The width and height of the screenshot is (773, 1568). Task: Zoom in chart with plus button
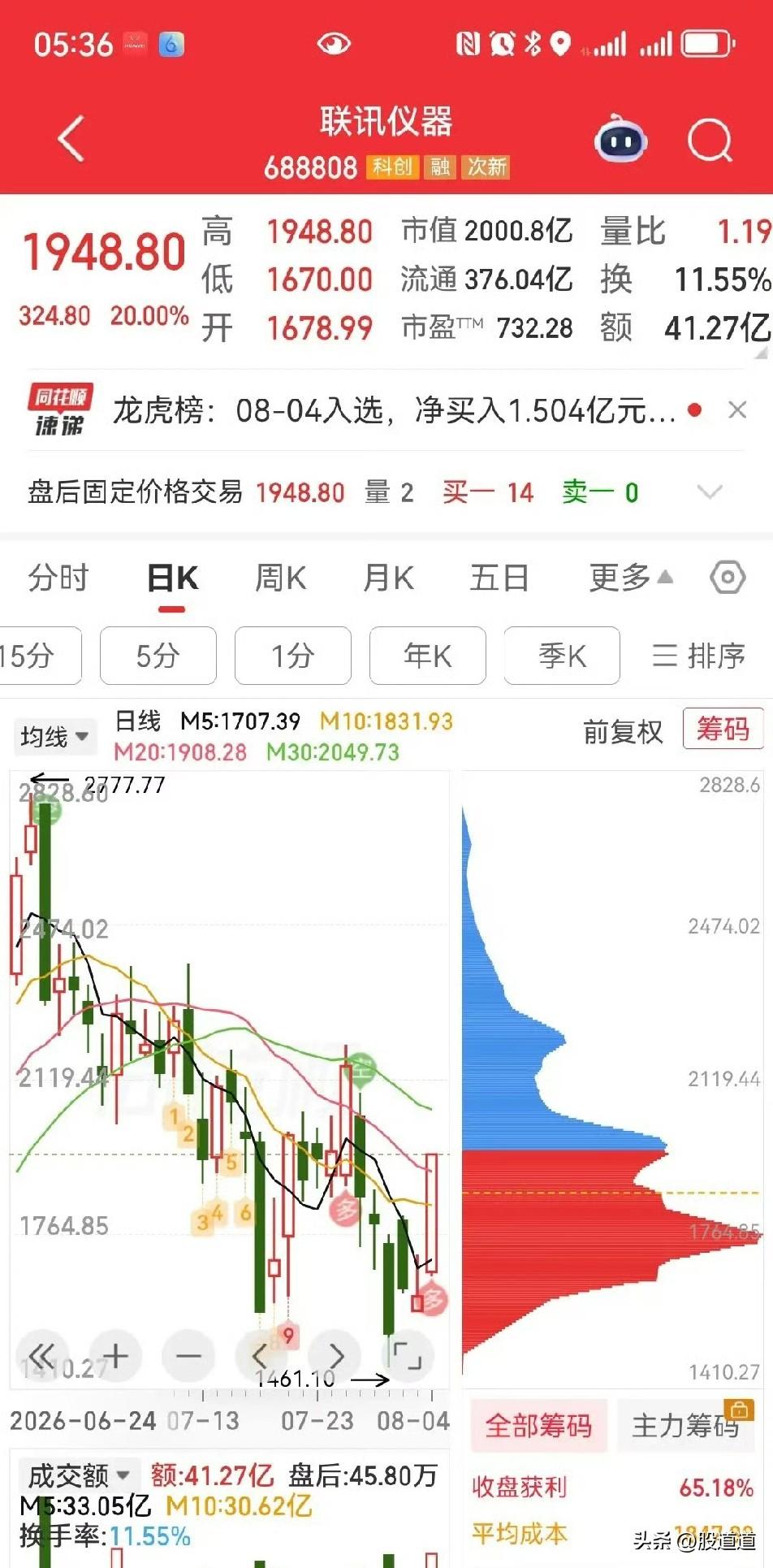(115, 1355)
